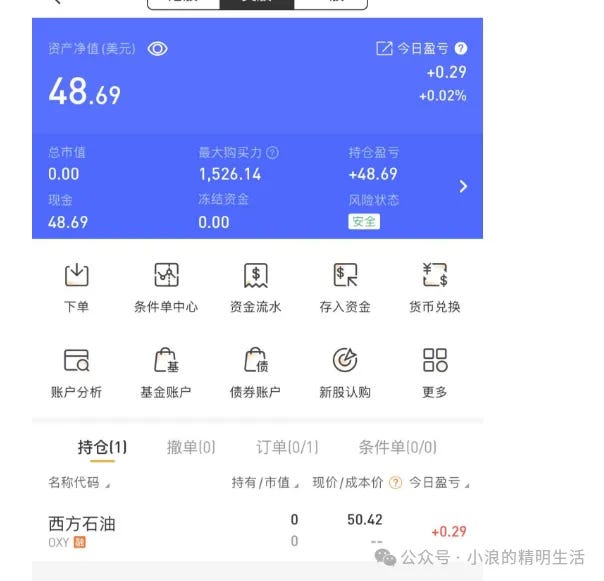
Task: Sort holdings by 名称代码
Action: coord(79,483)
